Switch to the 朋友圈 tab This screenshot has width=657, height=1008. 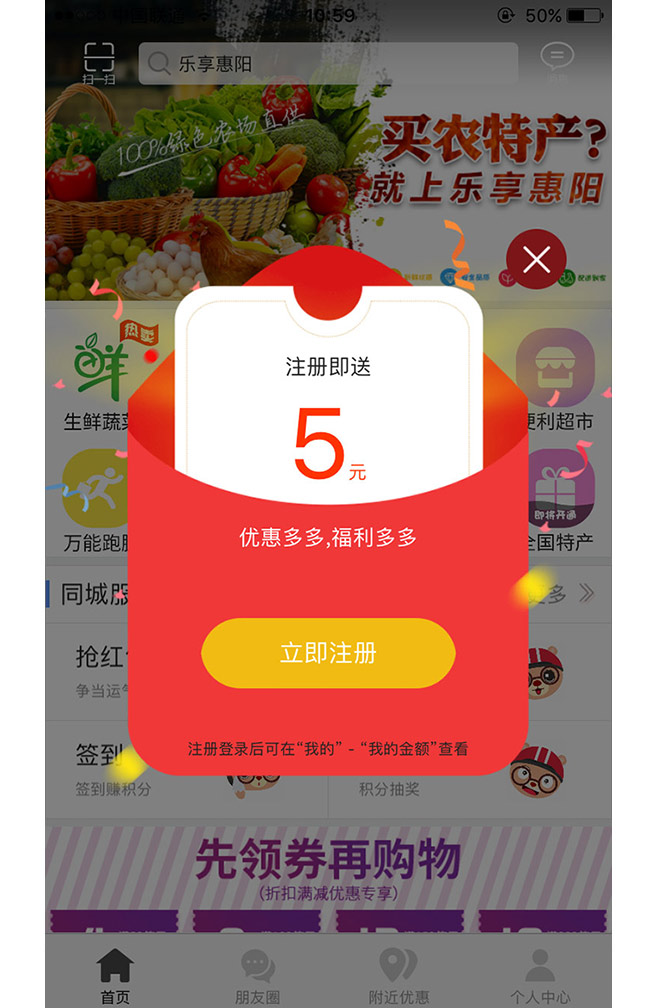[x=257, y=976]
